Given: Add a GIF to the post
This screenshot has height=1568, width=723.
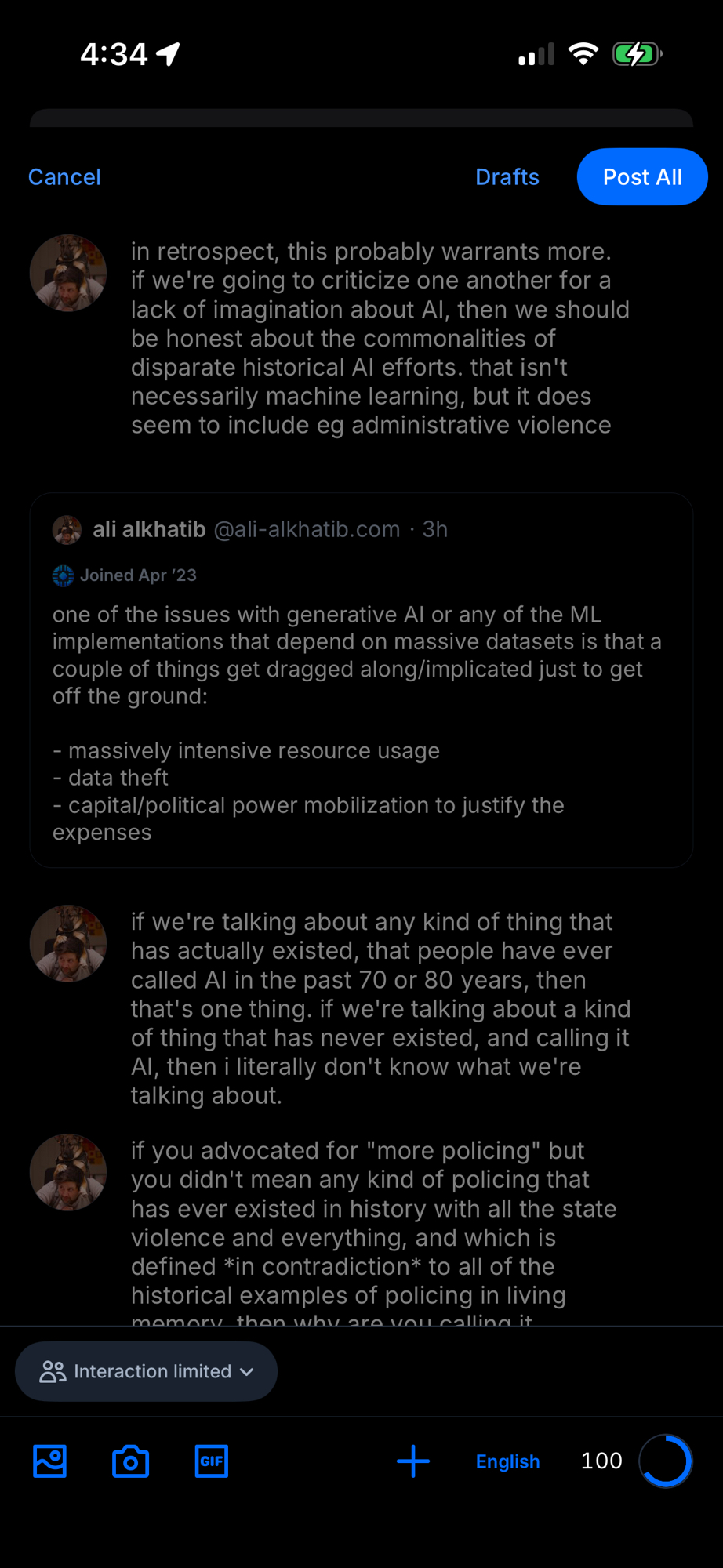Looking at the screenshot, I should click(x=212, y=1461).
